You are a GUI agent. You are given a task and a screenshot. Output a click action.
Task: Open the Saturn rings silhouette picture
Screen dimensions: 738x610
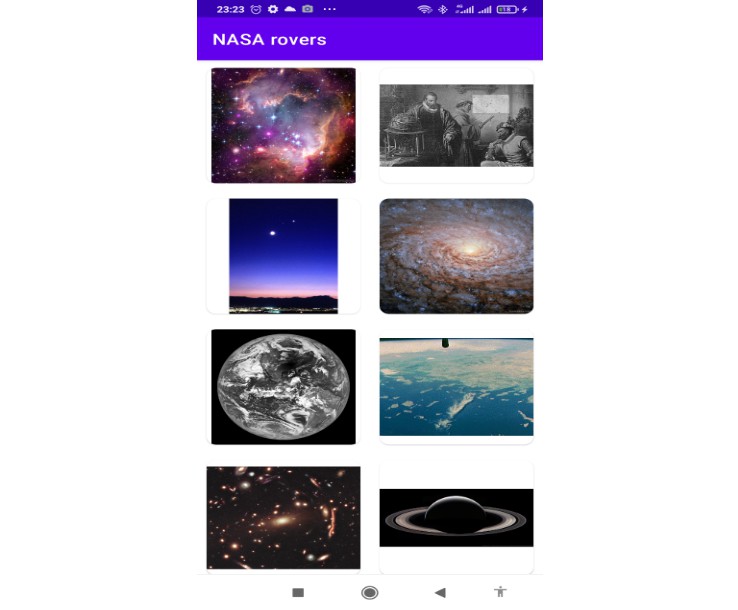(x=456, y=517)
